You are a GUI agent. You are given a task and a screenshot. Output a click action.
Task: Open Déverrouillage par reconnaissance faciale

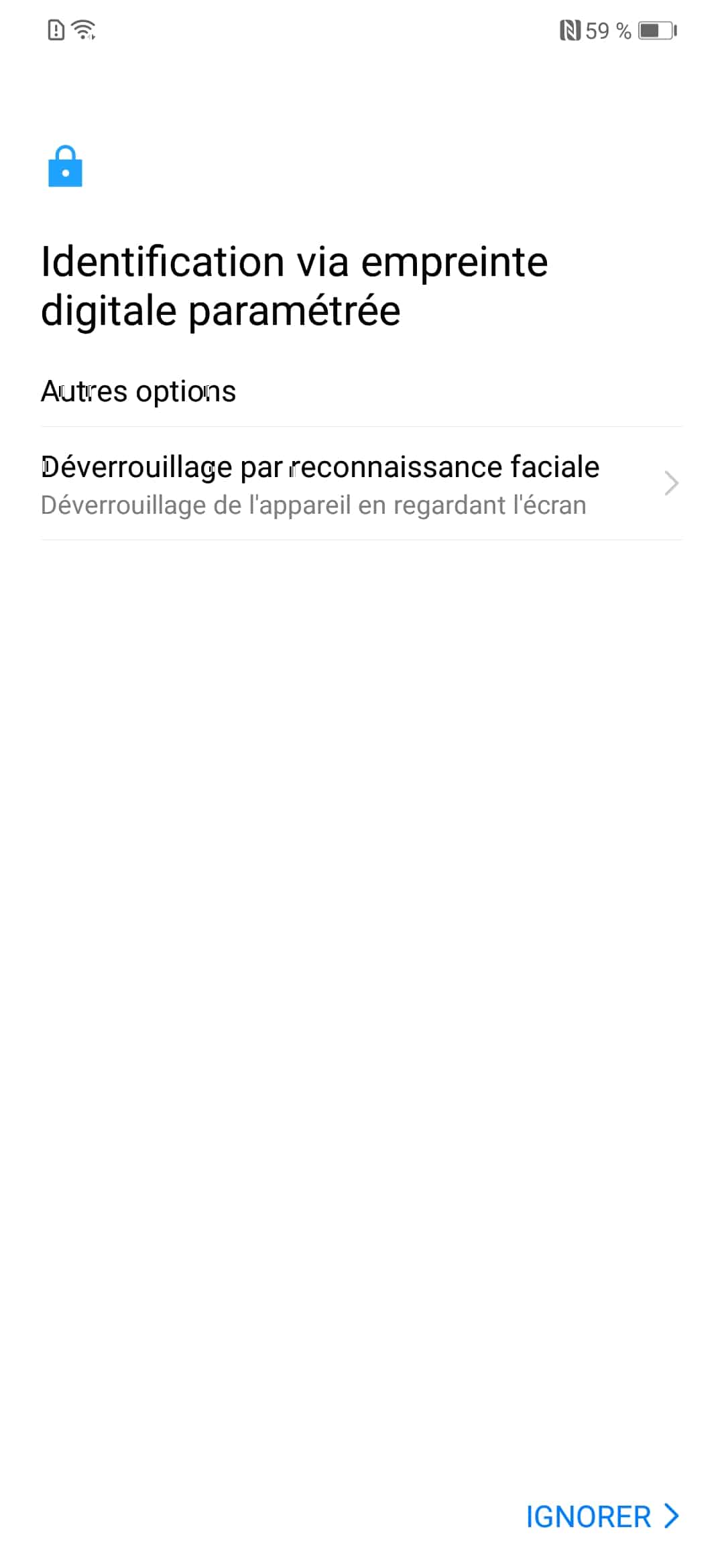click(362, 484)
